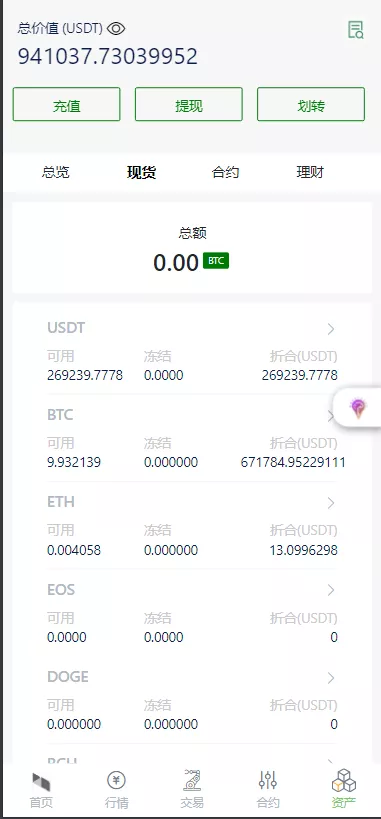Screen dimensions: 381x819
Task: Switch to the 理财 finance tab
Action: tap(310, 172)
